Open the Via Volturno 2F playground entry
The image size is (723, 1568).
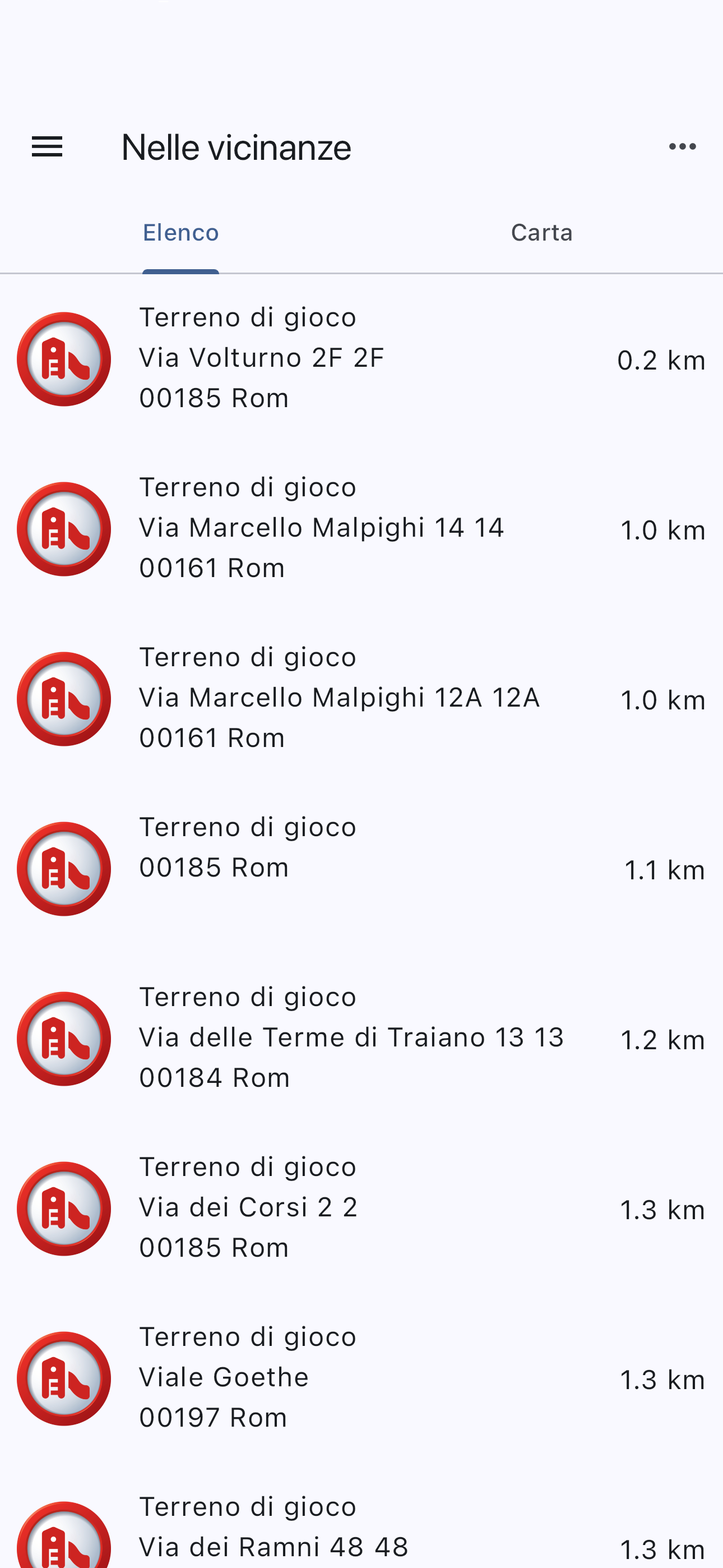(x=361, y=359)
